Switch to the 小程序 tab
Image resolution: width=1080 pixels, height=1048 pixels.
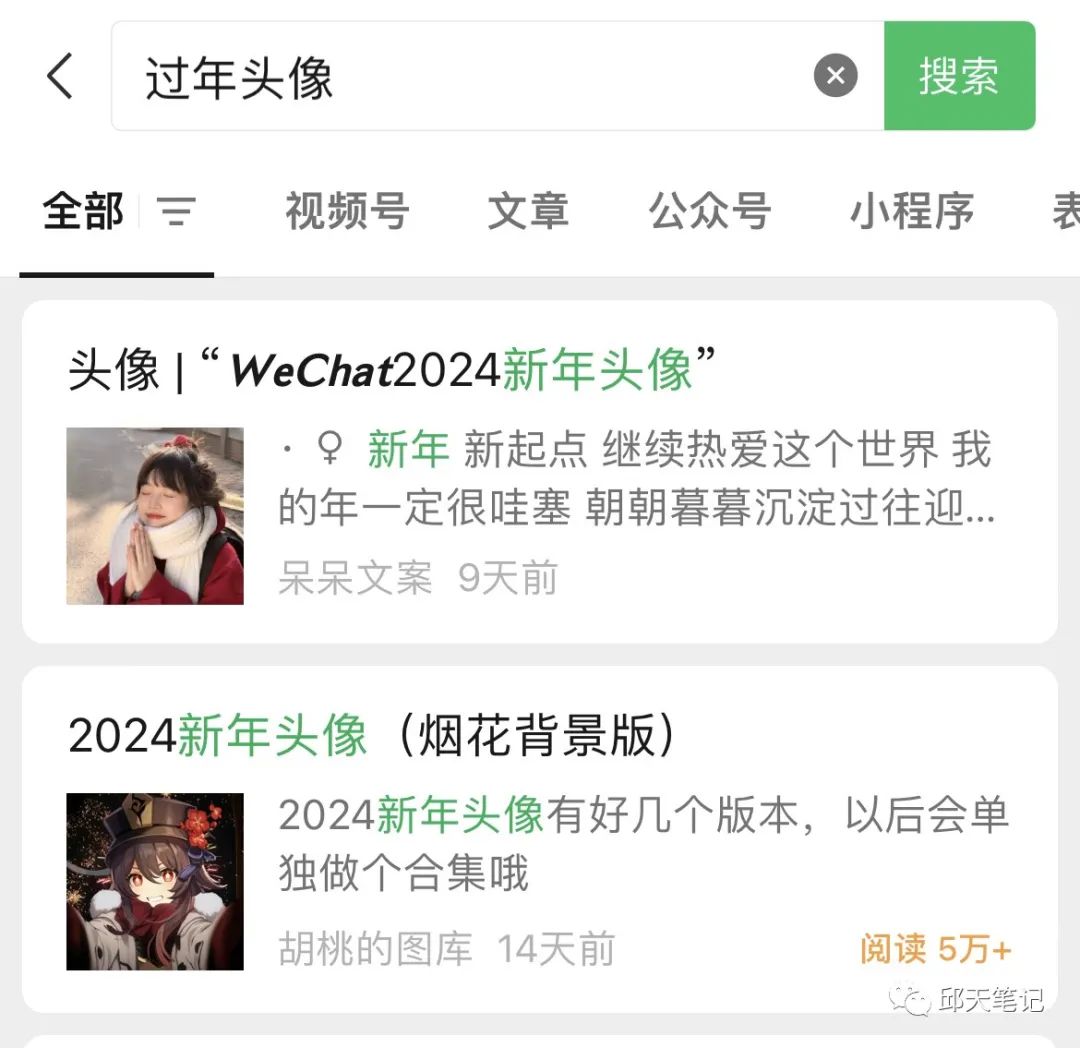point(912,212)
